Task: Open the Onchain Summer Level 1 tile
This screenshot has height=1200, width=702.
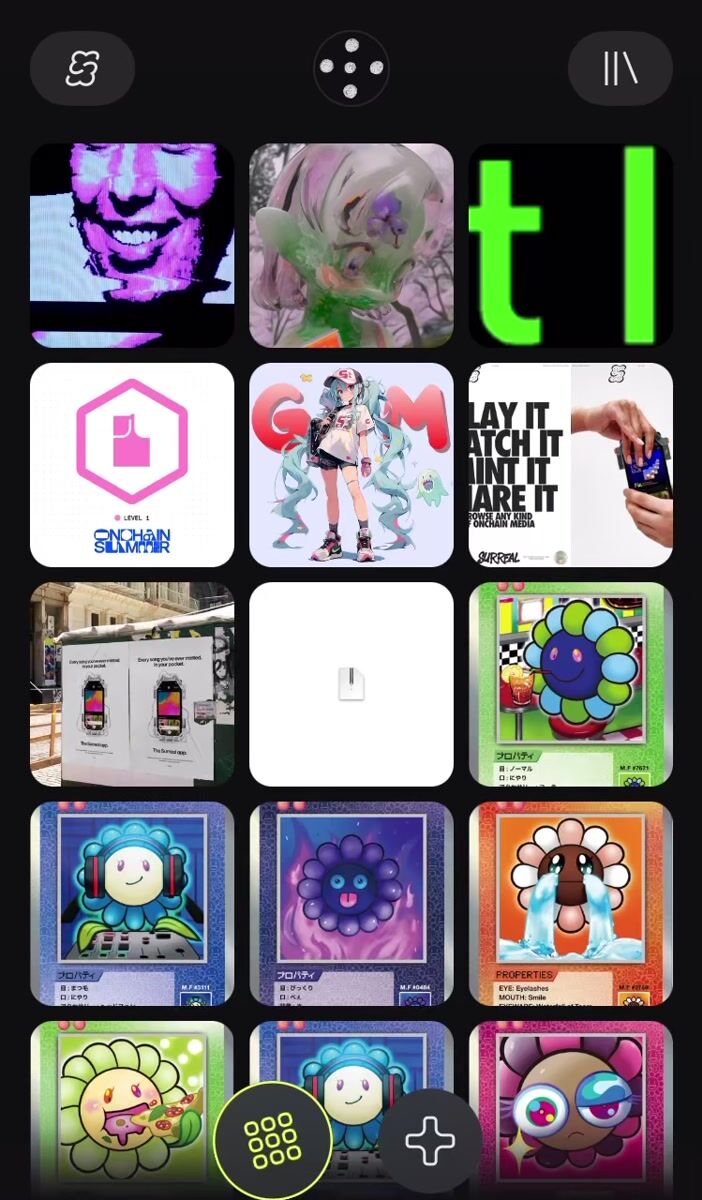Action: pos(132,465)
